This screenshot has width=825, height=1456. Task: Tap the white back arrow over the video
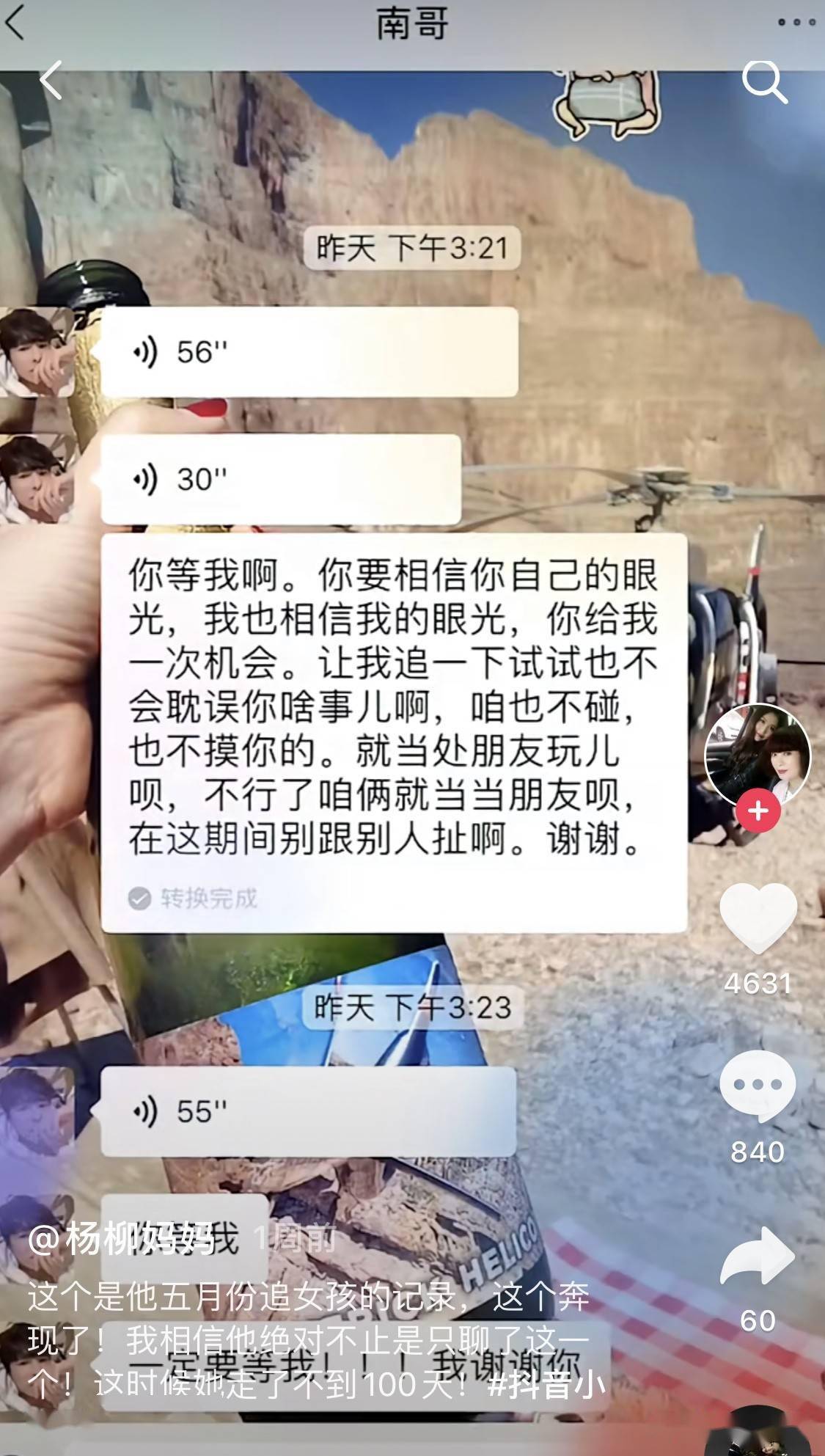coord(51,81)
